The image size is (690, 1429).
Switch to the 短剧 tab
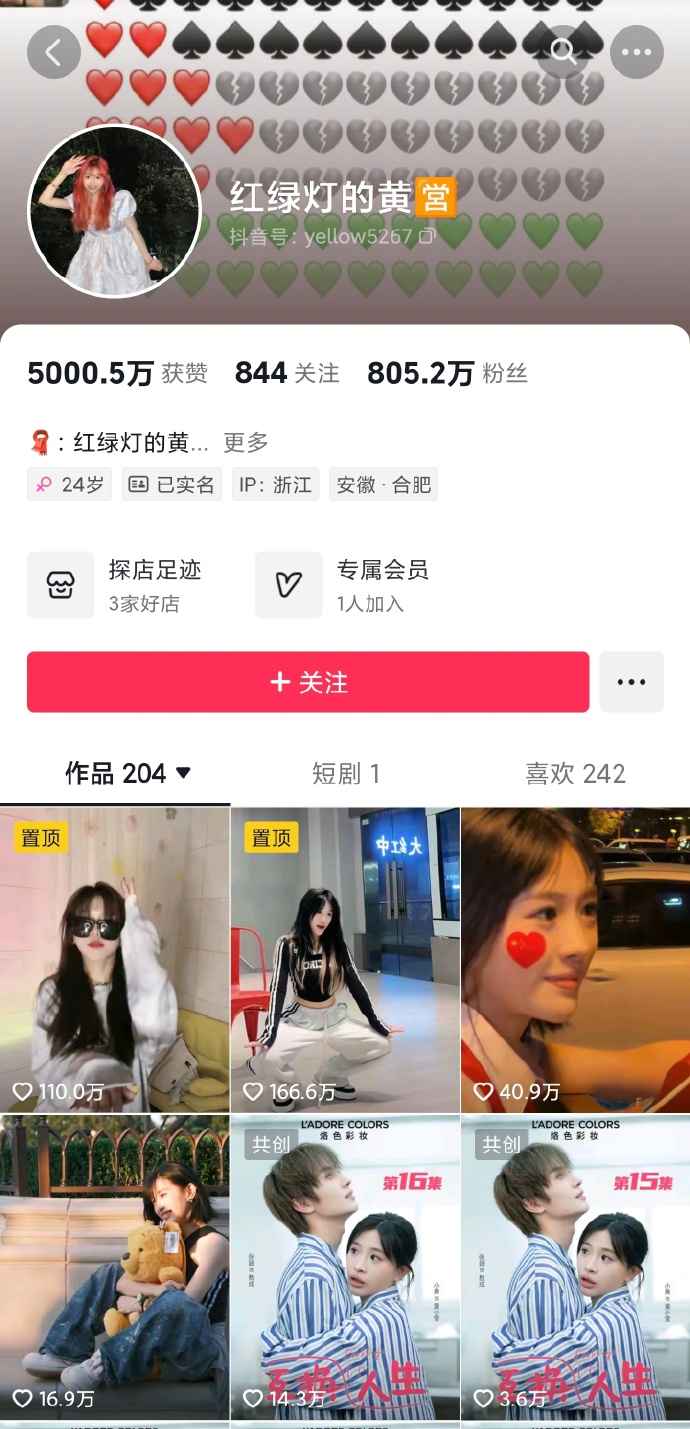tap(345, 773)
